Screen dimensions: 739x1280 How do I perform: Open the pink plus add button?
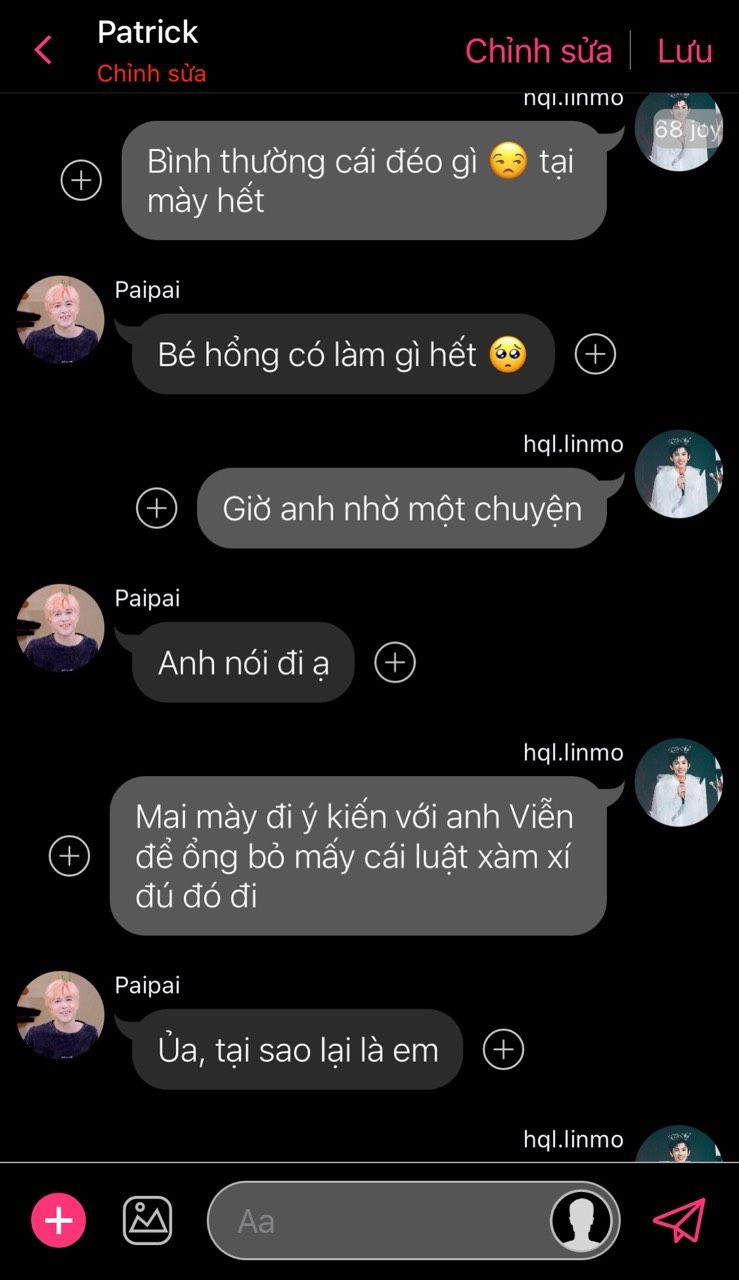(59, 1221)
